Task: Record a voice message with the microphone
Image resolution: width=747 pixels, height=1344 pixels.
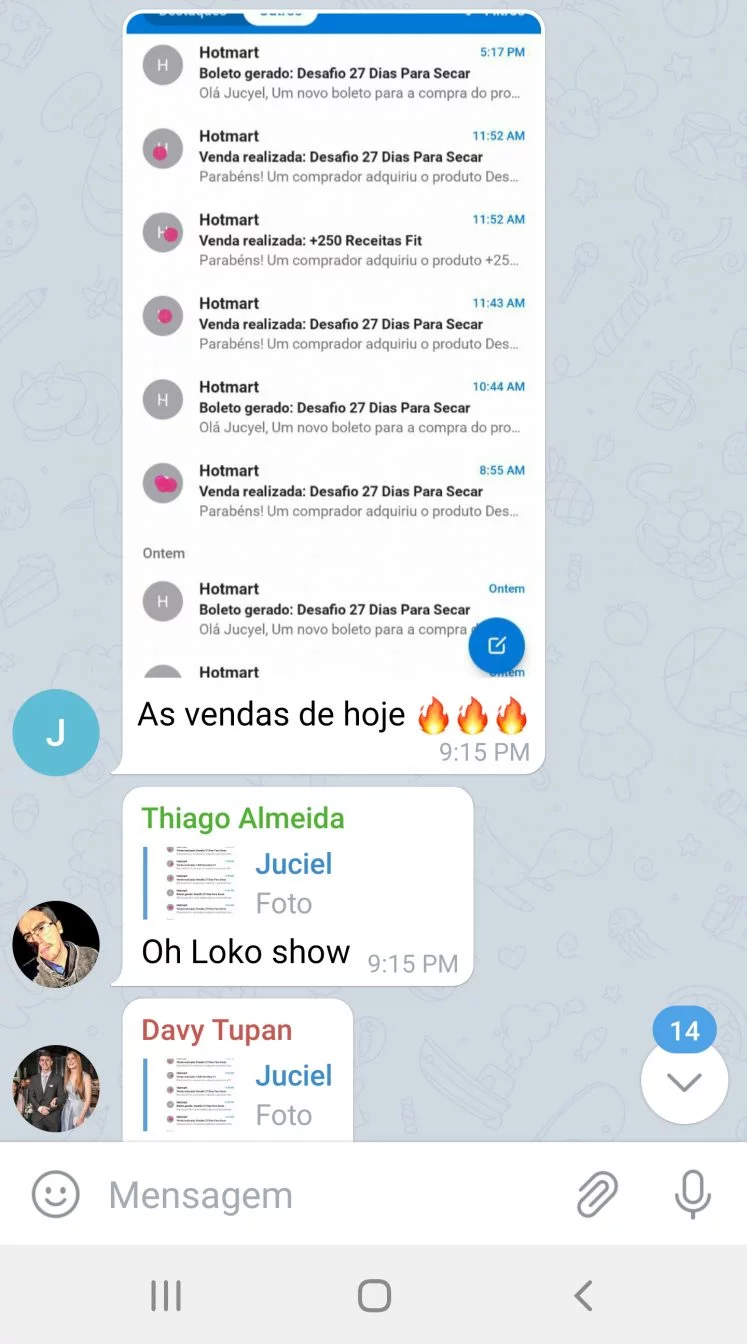Action: (x=692, y=1195)
